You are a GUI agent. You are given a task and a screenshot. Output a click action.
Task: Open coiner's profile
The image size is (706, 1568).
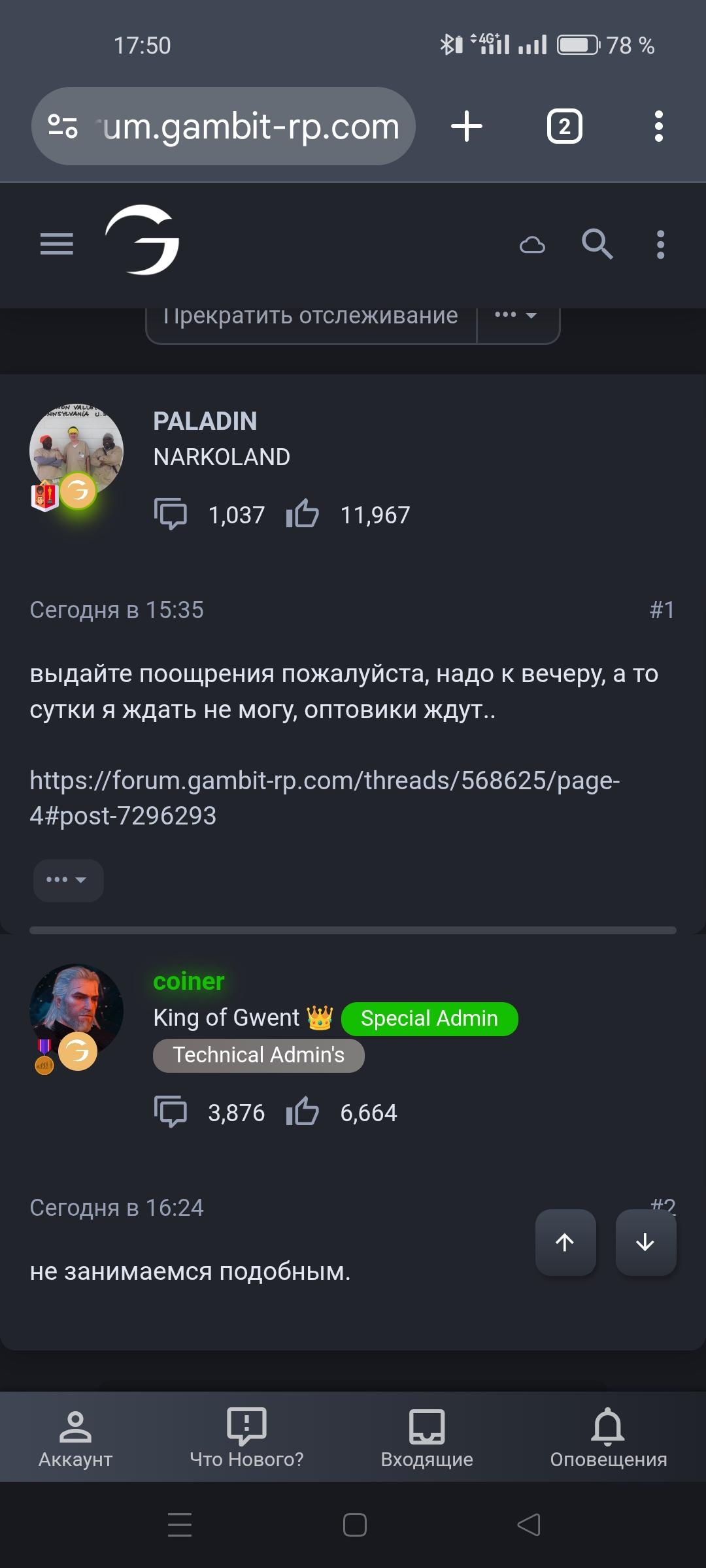point(188,981)
